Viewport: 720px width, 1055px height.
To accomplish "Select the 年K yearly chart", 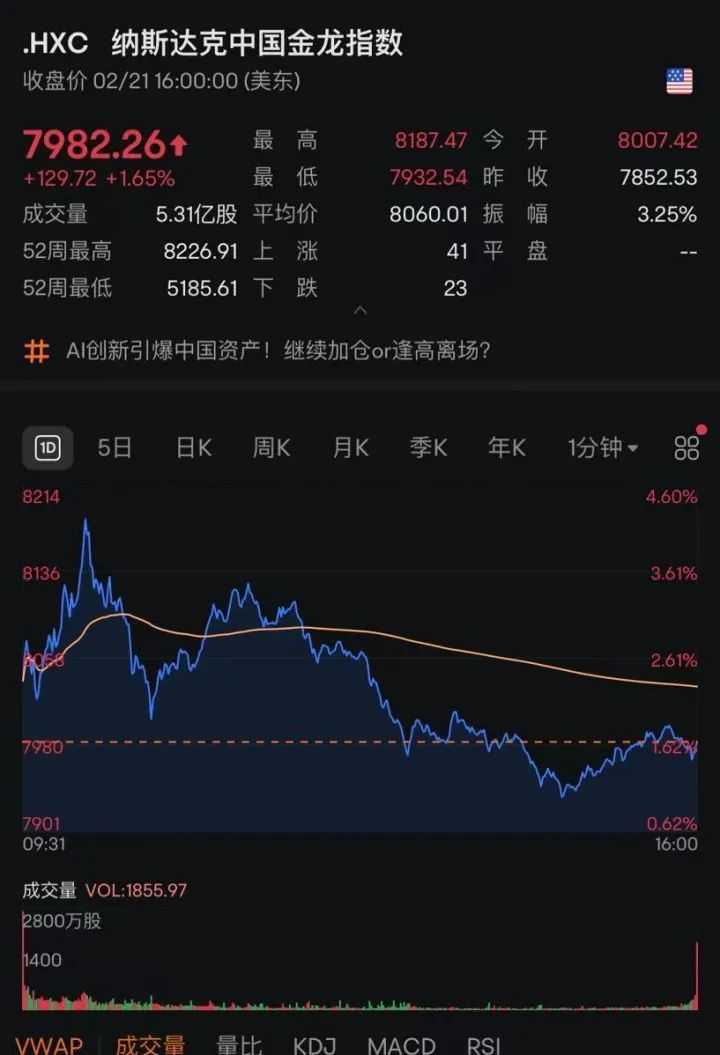I will pos(506,448).
